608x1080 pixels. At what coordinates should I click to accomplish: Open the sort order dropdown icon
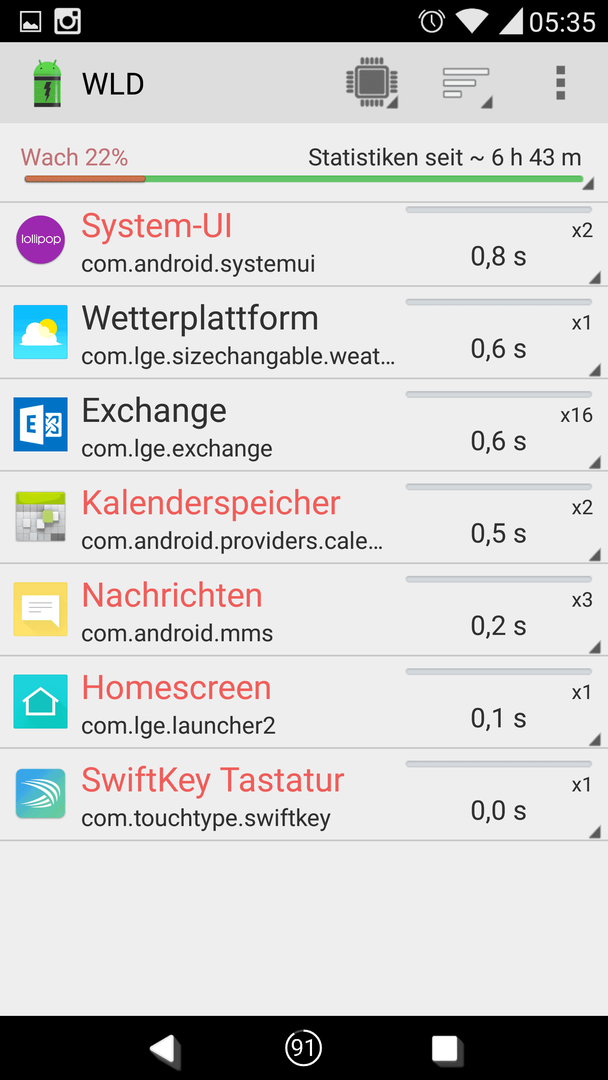(467, 84)
